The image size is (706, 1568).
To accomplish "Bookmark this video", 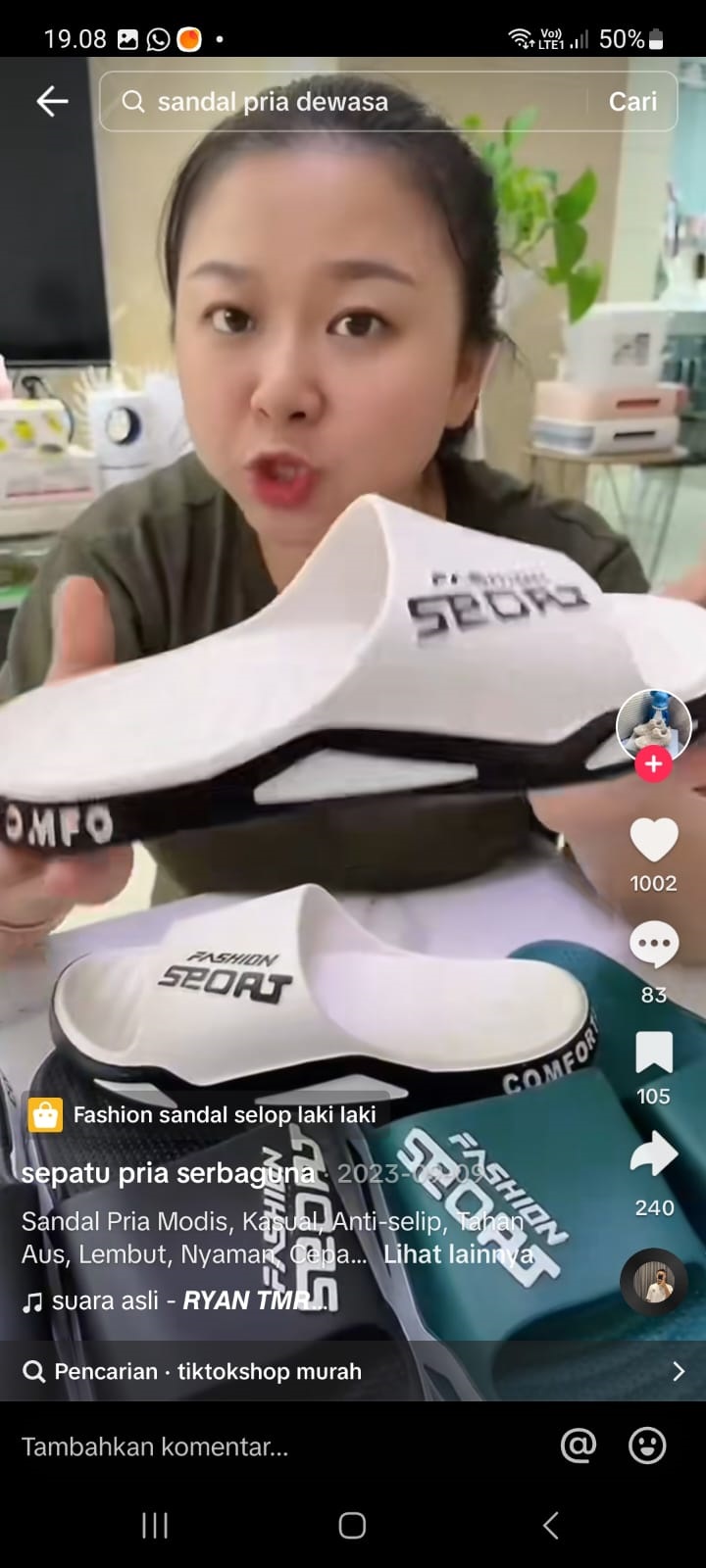I will 653,1053.
